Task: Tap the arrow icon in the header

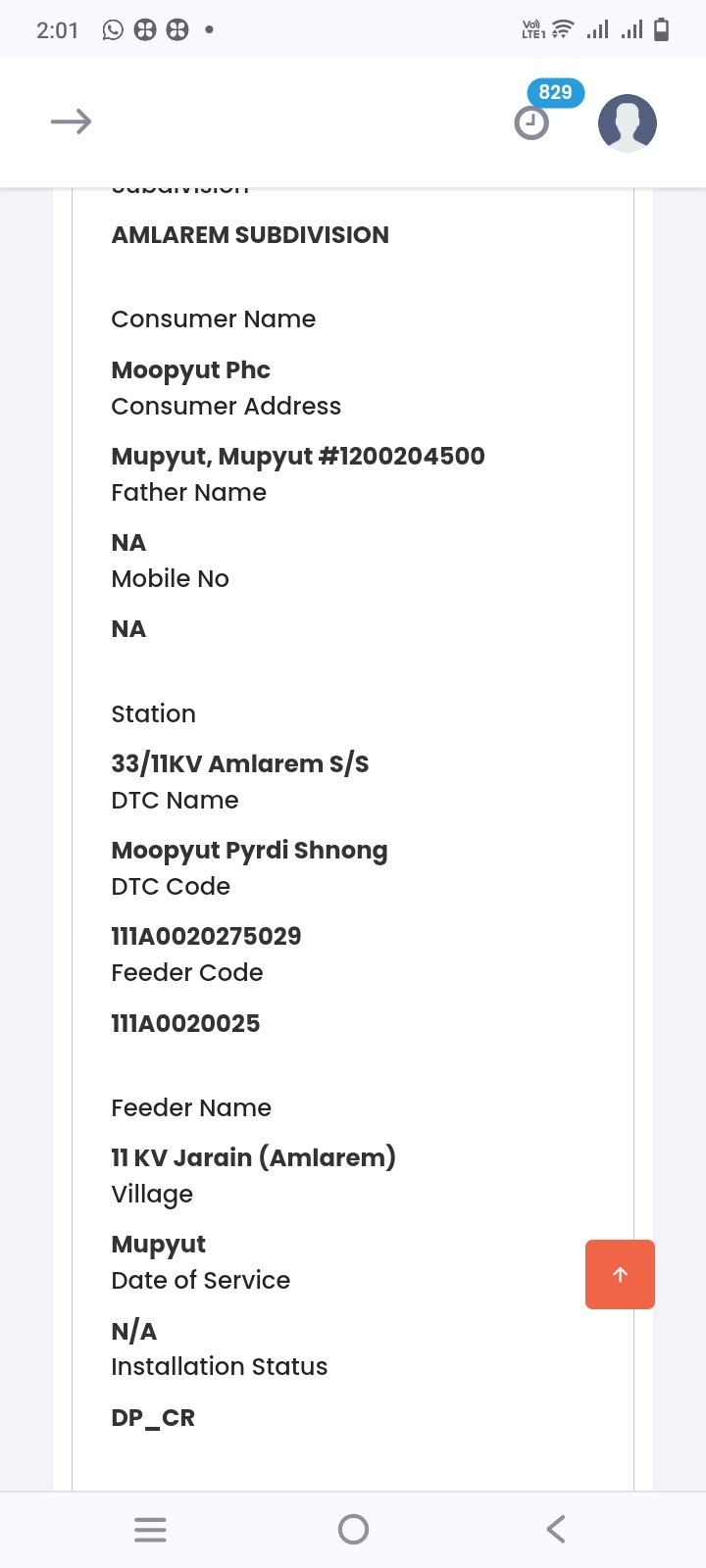Action: 71,122
